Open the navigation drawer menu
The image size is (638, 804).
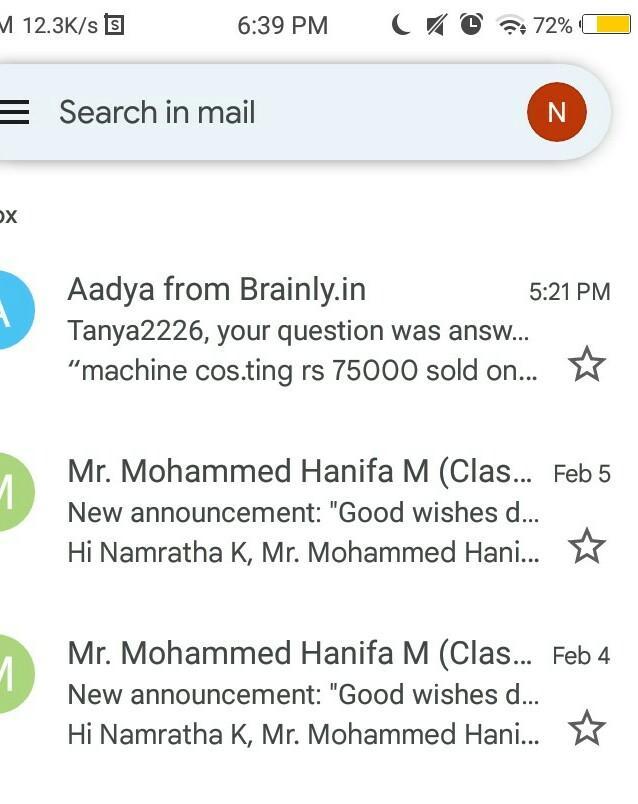click(x=14, y=112)
